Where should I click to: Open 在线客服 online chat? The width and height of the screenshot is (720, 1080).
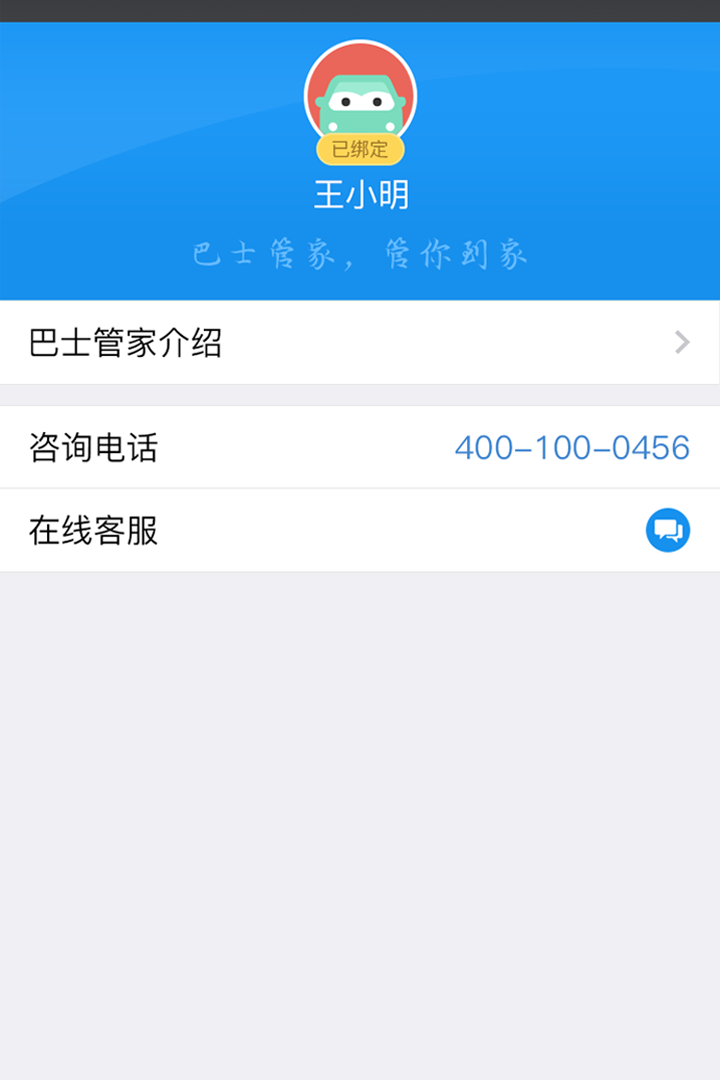click(667, 530)
